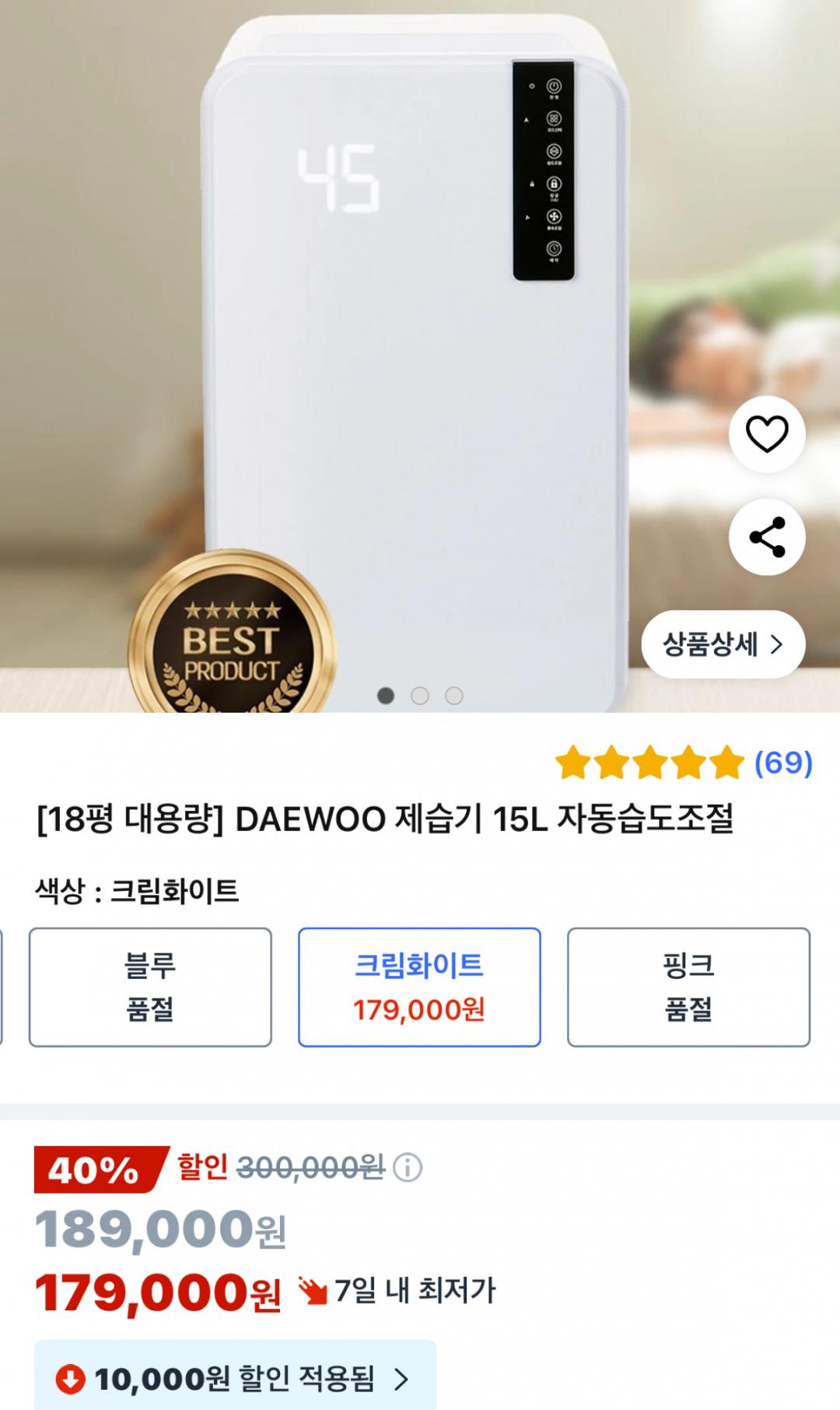Select the 크림화이트 color option

(419, 987)
